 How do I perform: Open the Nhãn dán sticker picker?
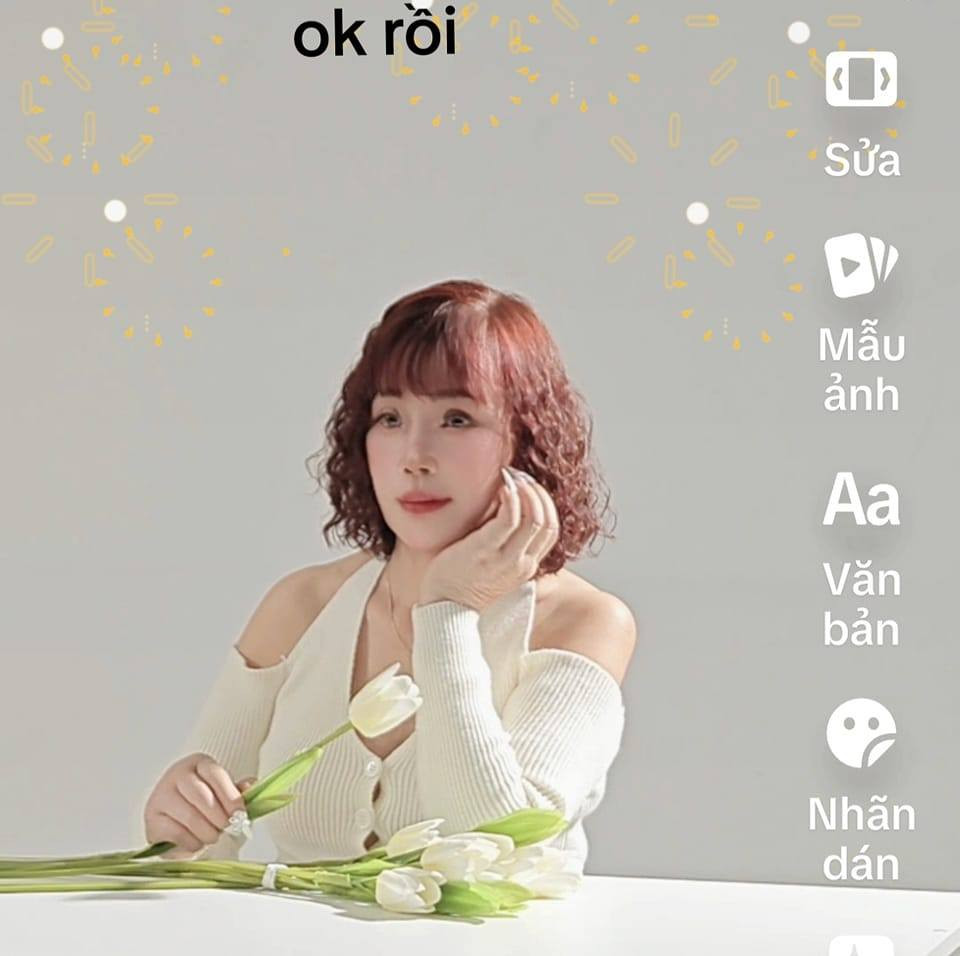[x=861, y=735]
